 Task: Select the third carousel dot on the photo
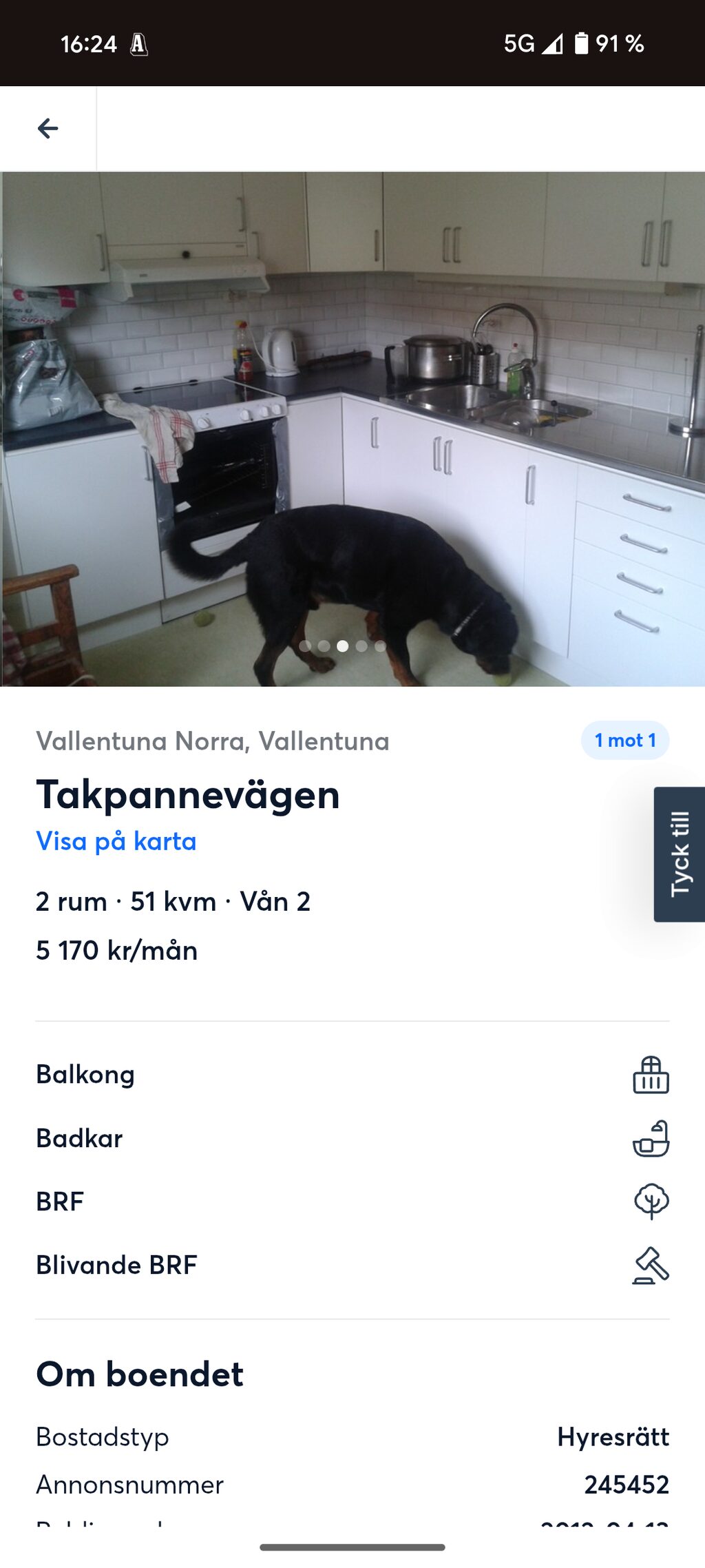(341, 646)
